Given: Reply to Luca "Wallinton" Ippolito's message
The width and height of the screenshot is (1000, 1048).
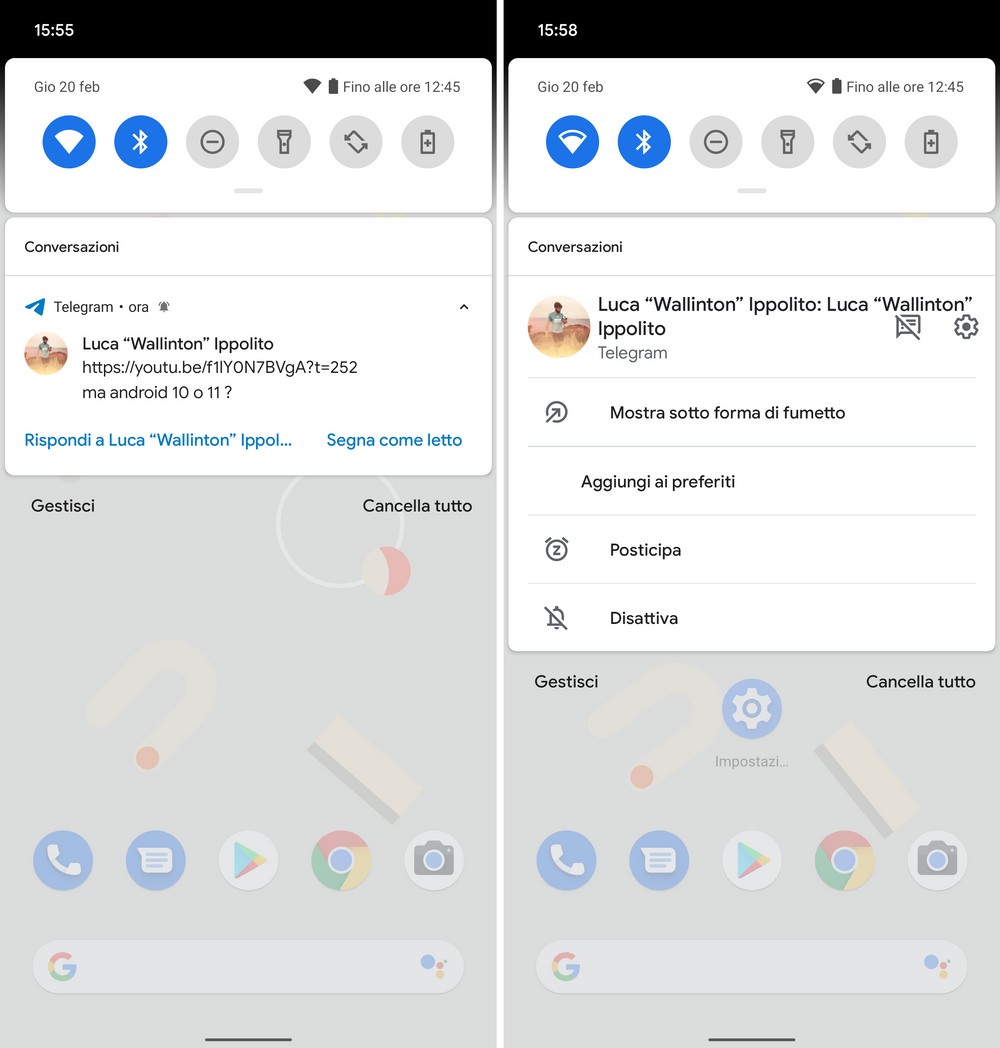Looking at the screenshot, I should 158,440.
